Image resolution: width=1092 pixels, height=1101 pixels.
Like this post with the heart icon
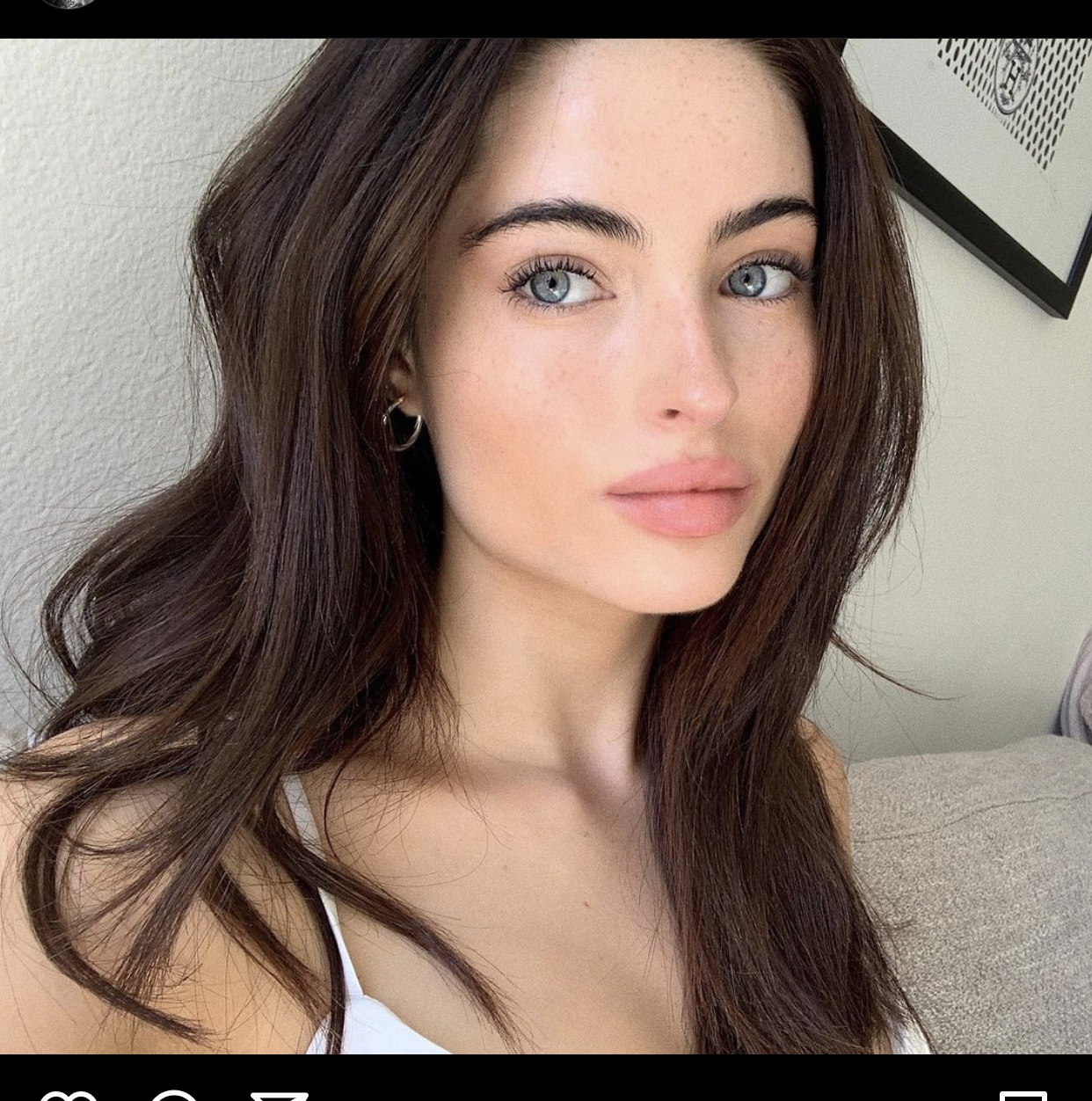(69, 1096)
